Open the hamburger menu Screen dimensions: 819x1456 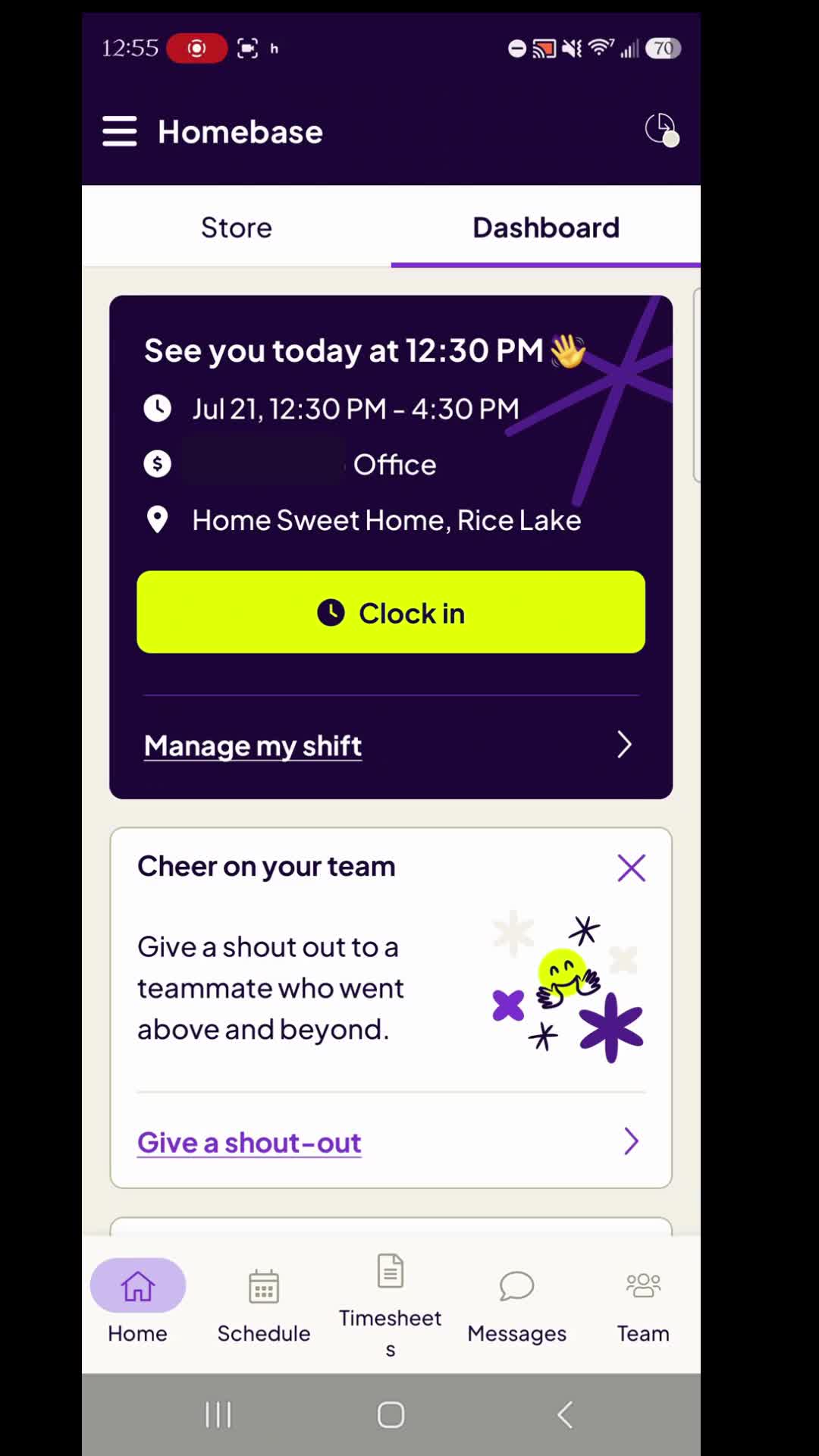[x=120, y=131]
